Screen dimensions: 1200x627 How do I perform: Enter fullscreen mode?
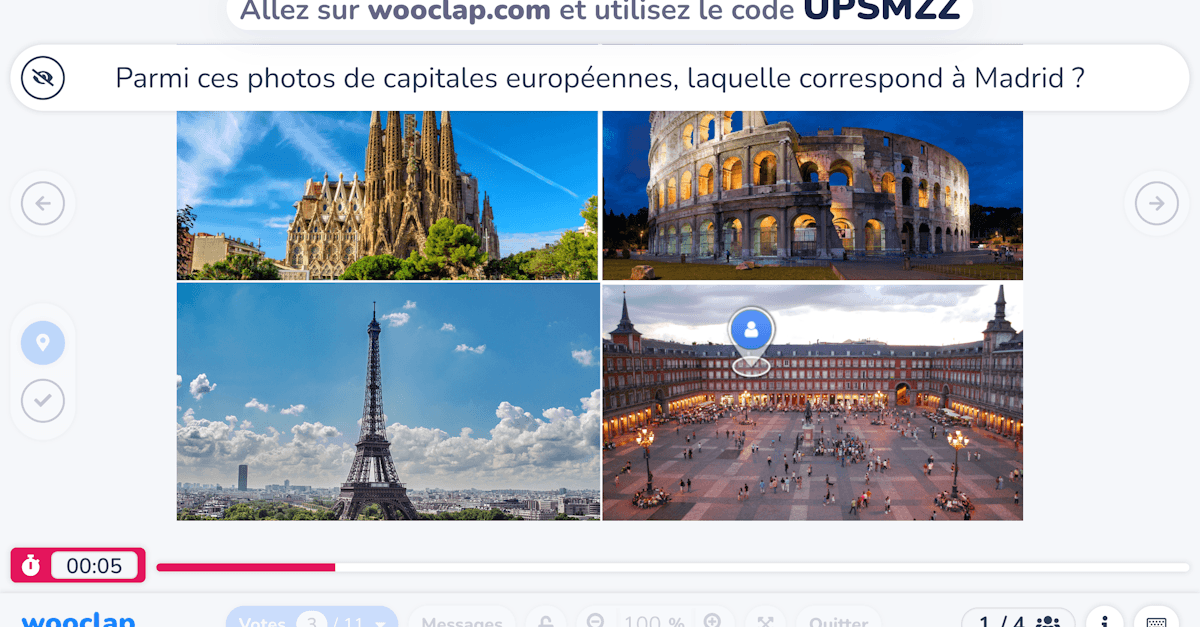(x=765, y=621)
